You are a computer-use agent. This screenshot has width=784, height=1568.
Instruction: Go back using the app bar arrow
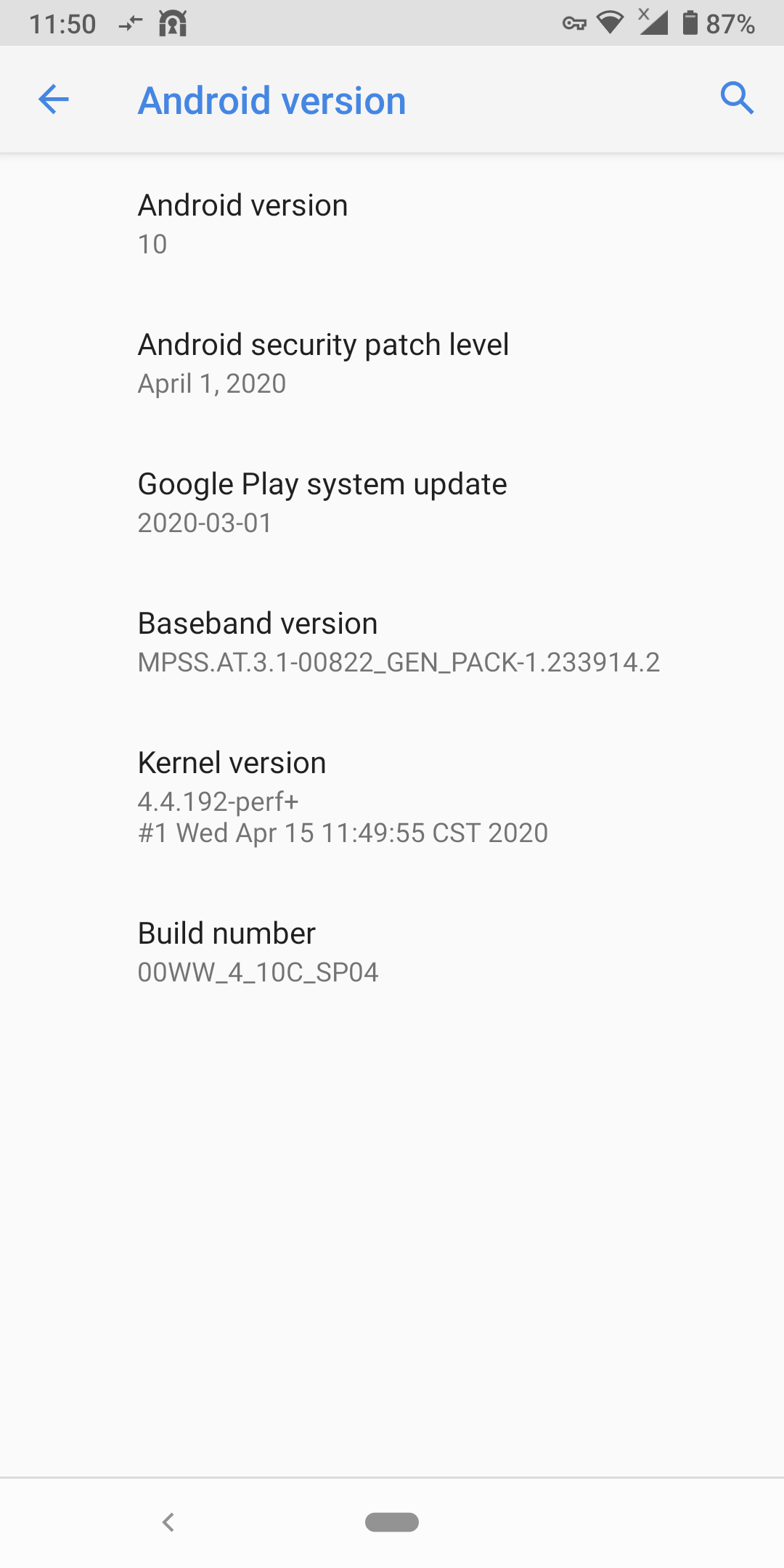pos(54,99)
